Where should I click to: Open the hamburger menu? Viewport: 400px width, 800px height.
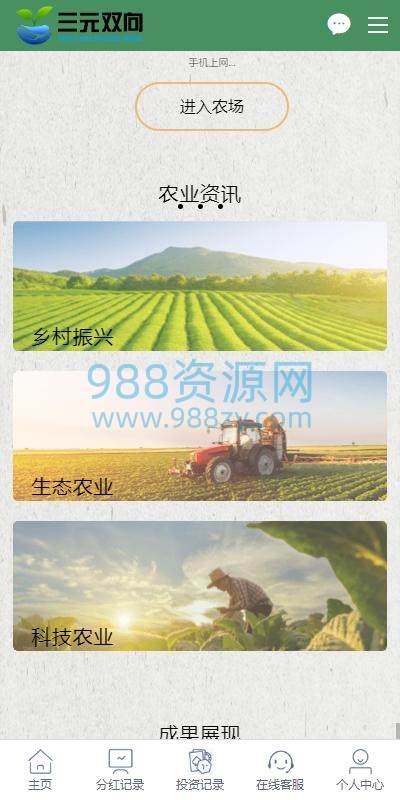click(x=378, y=25)
